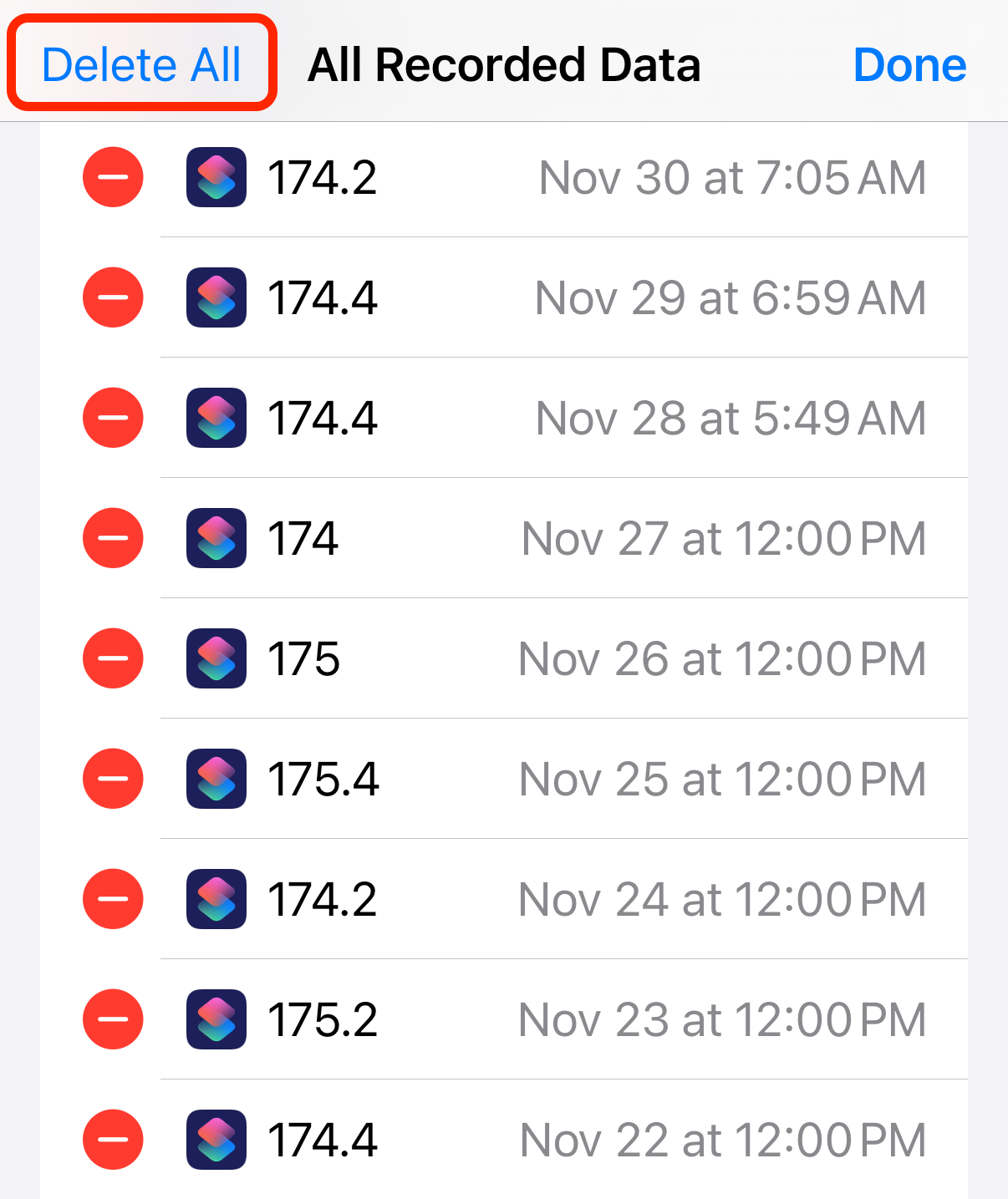Image resolution: width=1008 pixels, height=1199 pixels.
Task: Delete the Nov 30 at 7:05 AM entry
Action: (x=114, y=177)
